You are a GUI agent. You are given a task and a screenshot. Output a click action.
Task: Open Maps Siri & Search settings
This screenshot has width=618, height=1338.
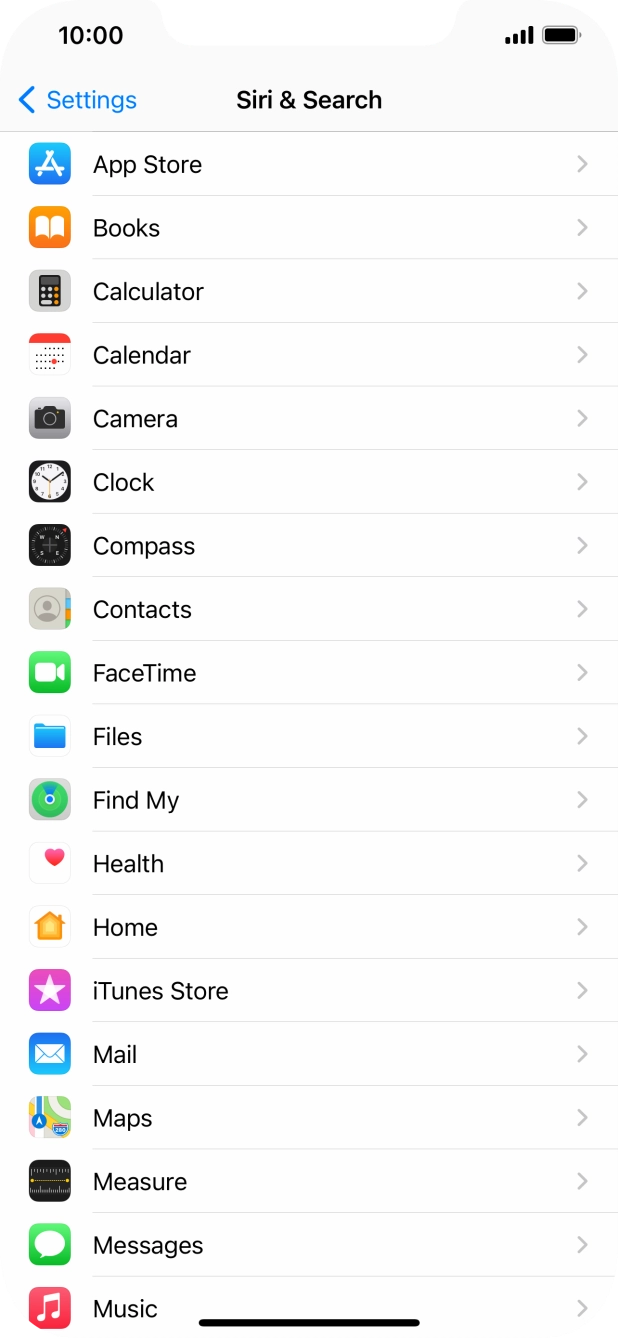coord(309,1118)
